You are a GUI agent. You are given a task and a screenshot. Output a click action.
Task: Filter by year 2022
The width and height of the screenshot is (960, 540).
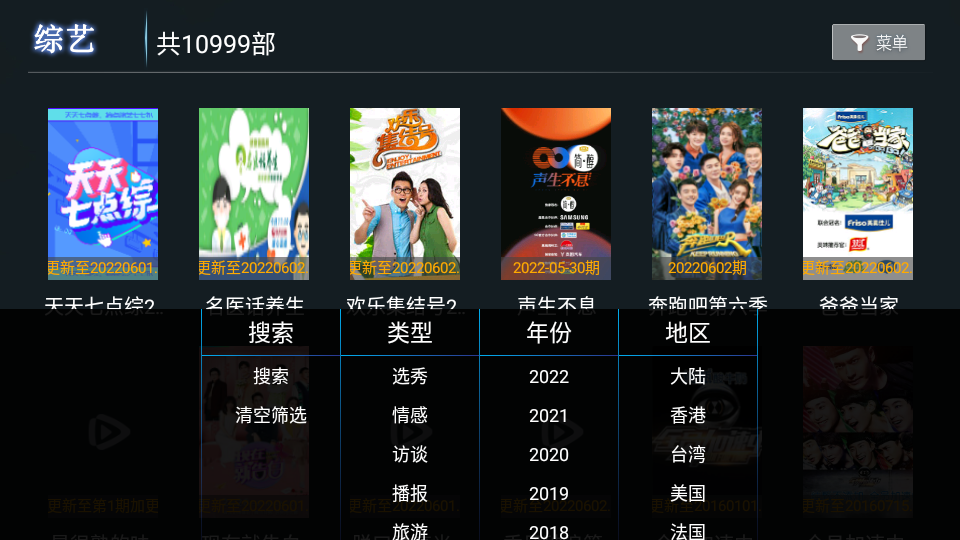pyautogui.click(x=549, y=377)
